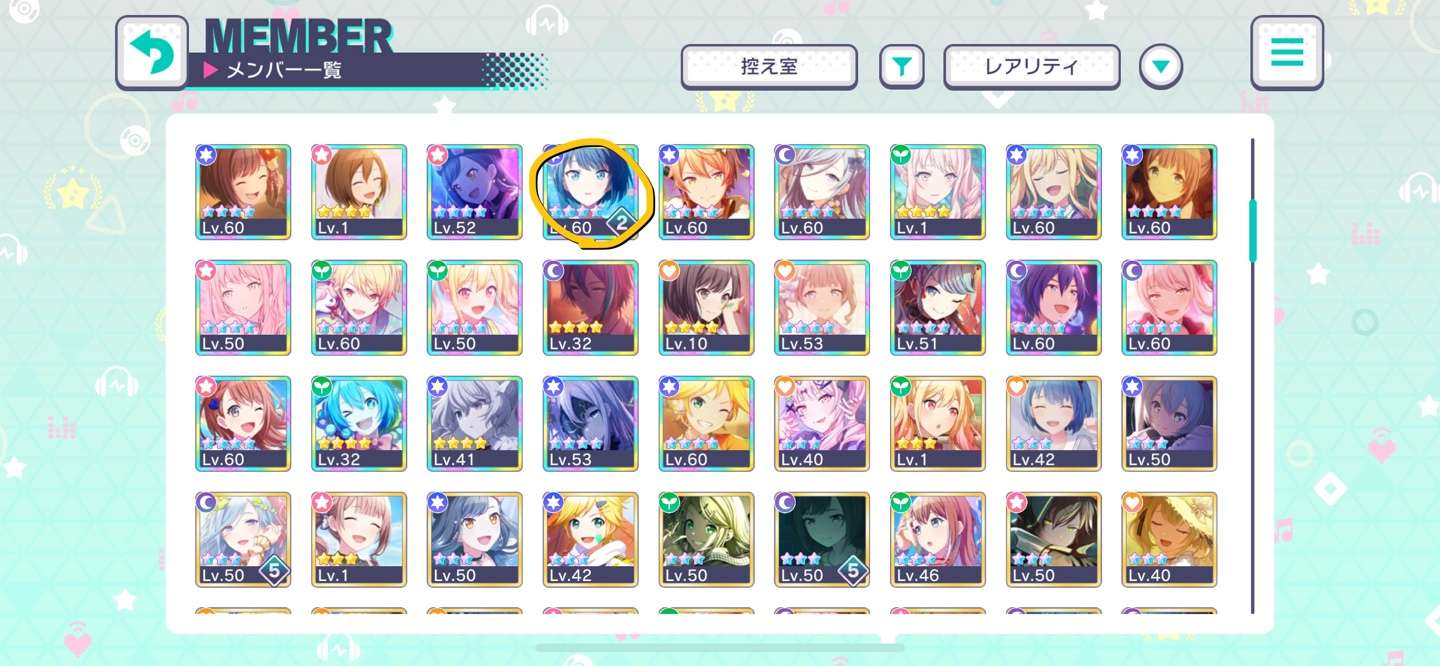Screen dimensions: 1440x666
Task: Select the Lv.10 member card
Action: pyautogui.click(x=707, y=307)
